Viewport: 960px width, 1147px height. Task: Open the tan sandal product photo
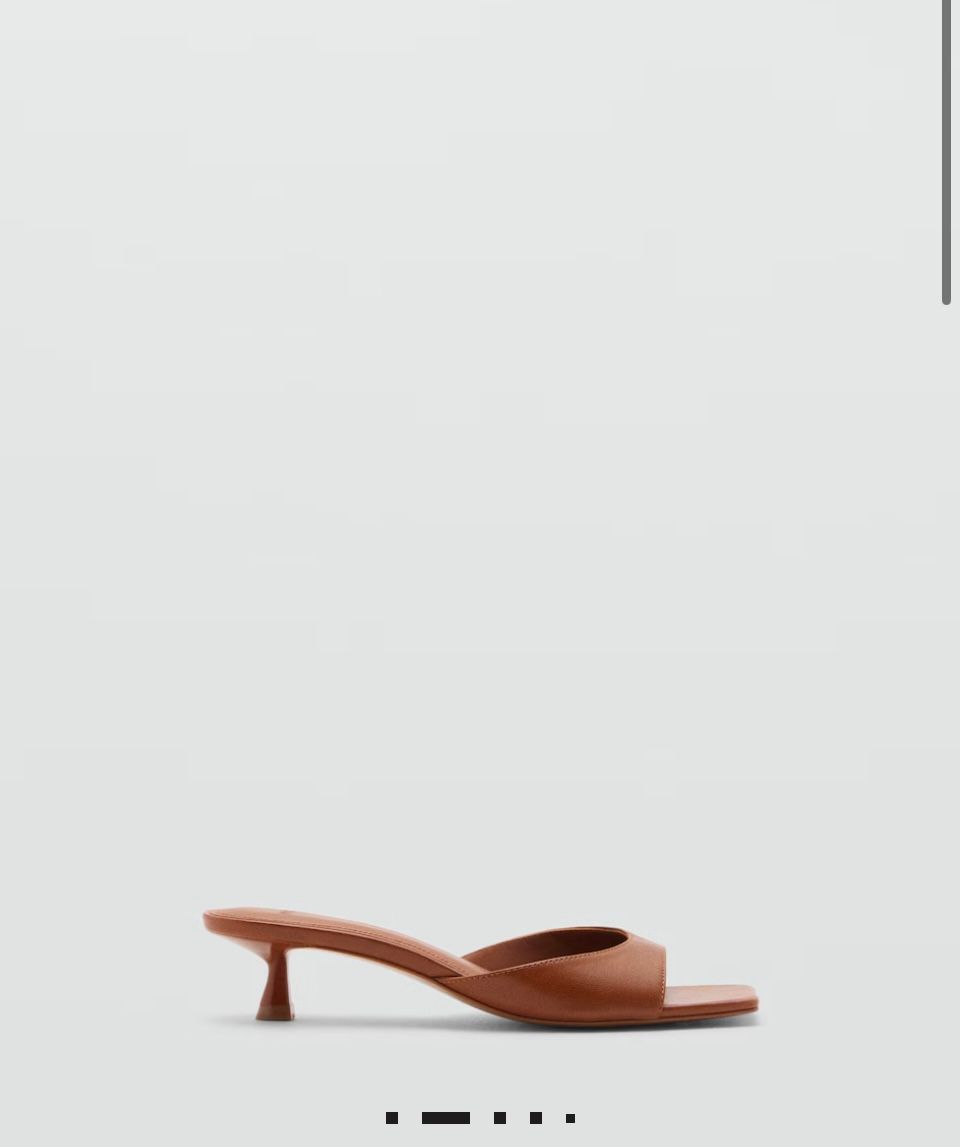click(x=480, y=966)
